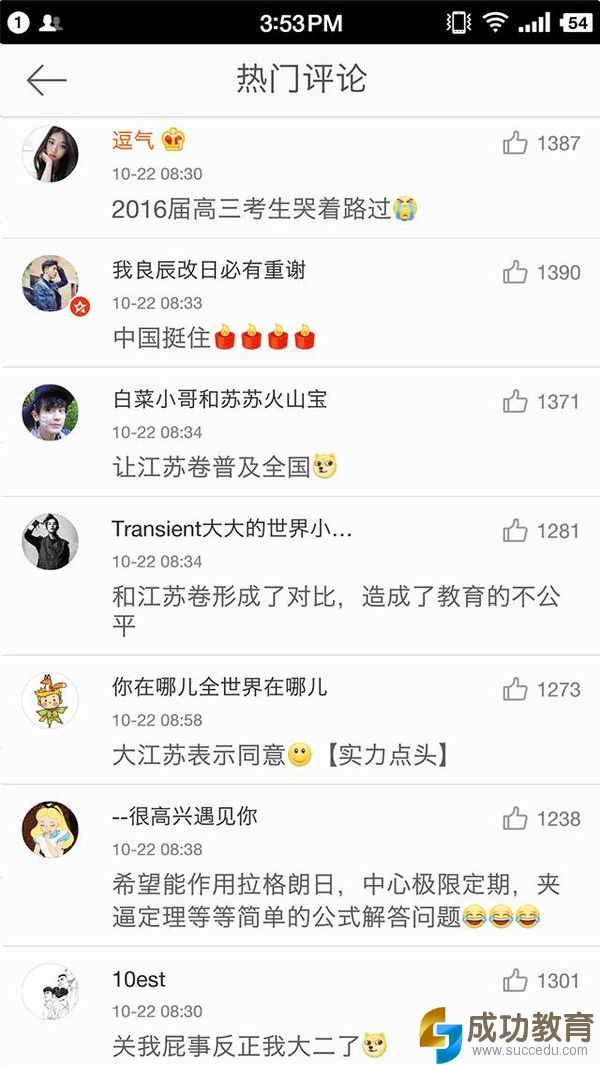Open the username Transient大大的世界小…
Image resolution: width=600 pixels, height=1065 pixels.
(231, 528)
